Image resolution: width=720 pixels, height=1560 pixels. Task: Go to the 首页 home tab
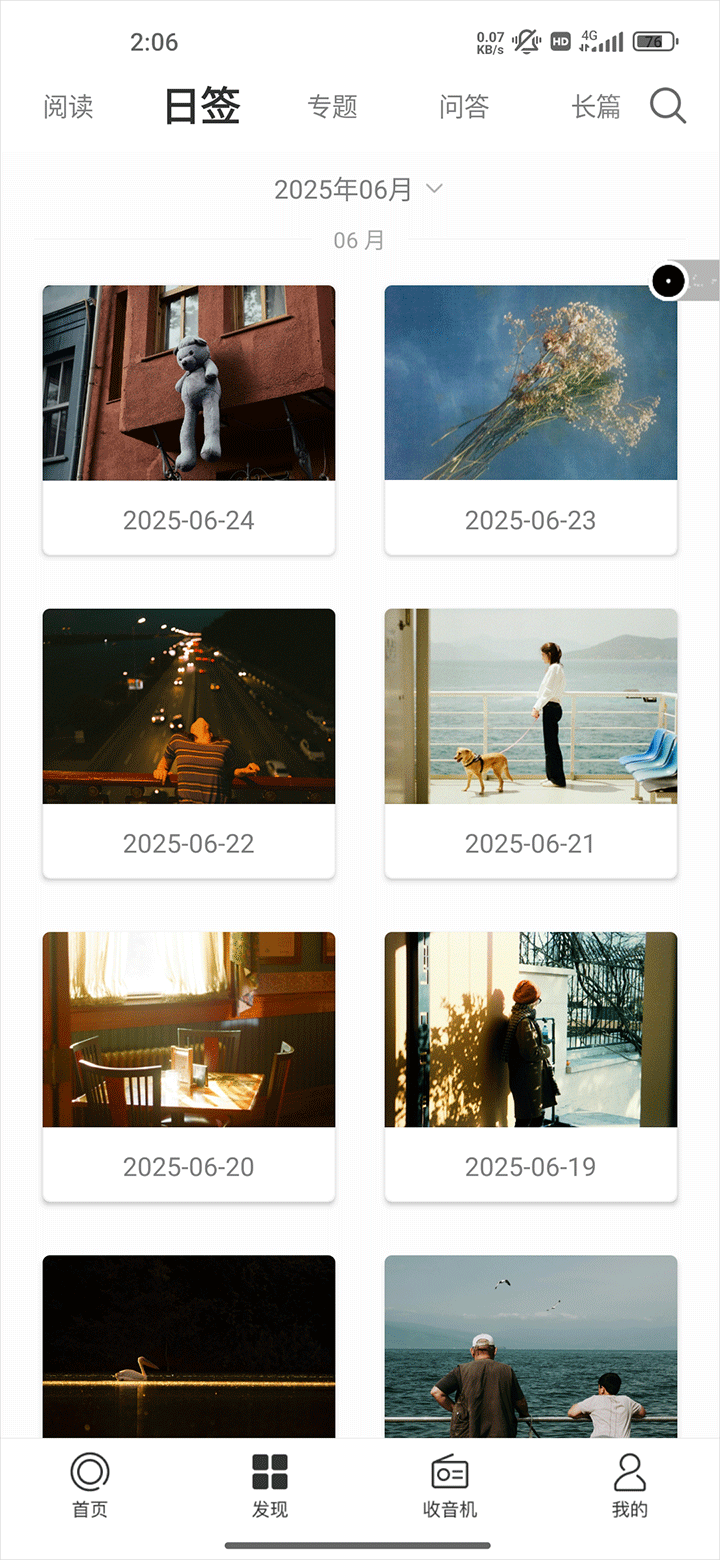(x=90, y=1487)
